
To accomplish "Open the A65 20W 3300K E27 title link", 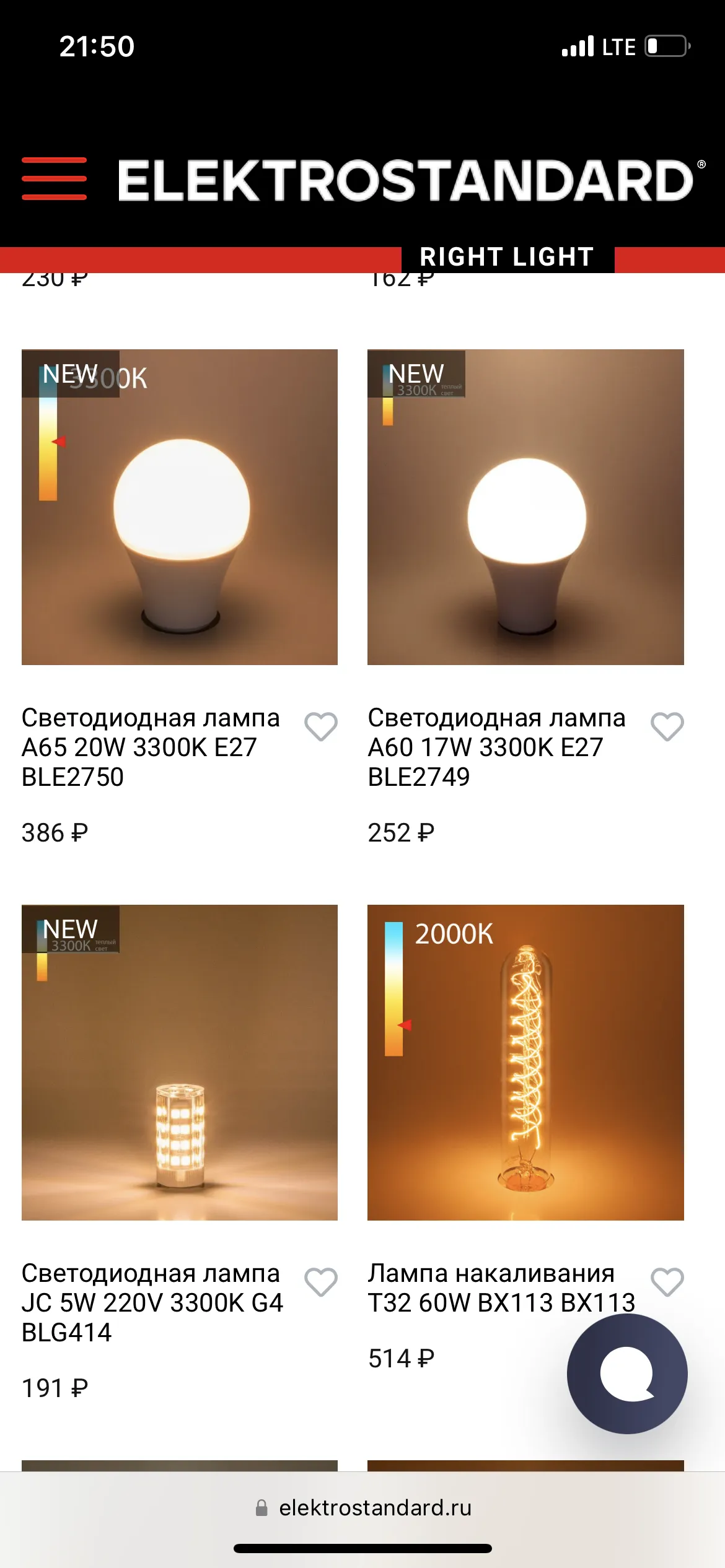I will point(151,747).
